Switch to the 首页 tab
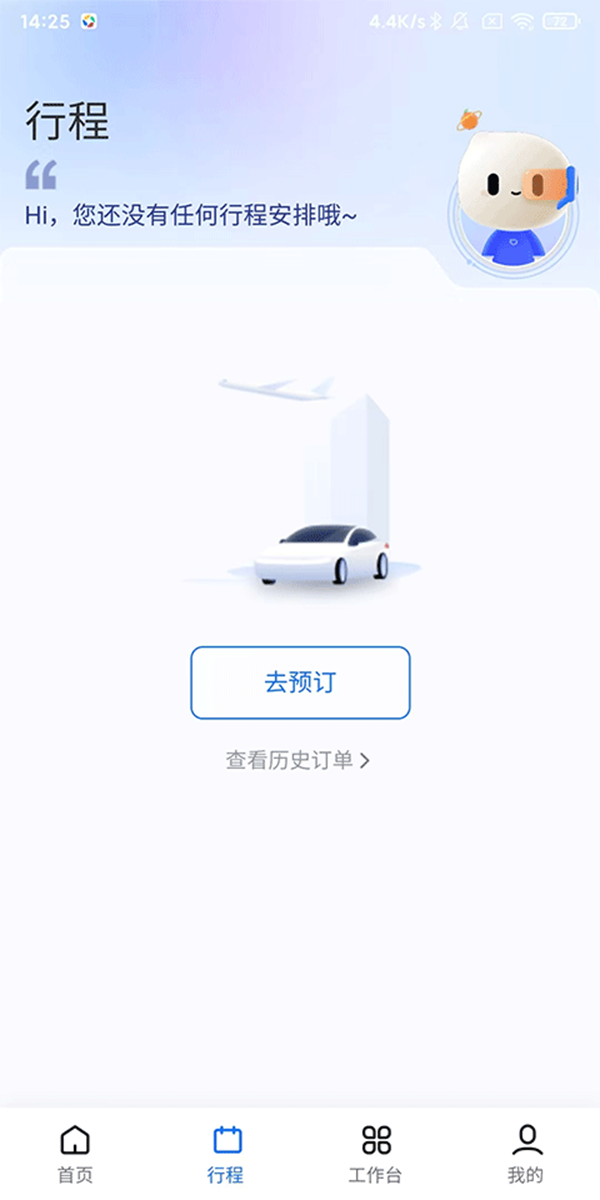Screen dimensions: 600x1200 (x=75, y=1153)
